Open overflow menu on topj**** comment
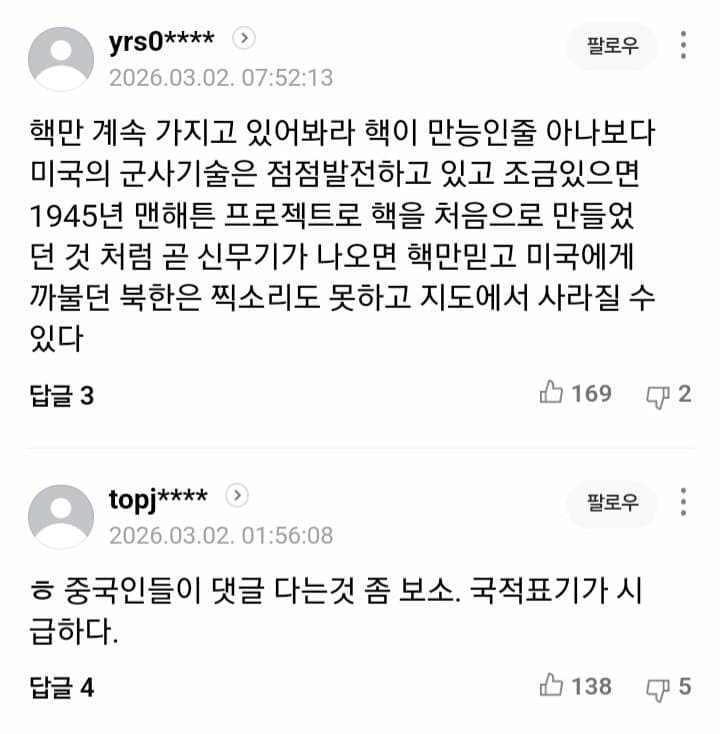This screenshot has height=734, width=720. [684, 503]
